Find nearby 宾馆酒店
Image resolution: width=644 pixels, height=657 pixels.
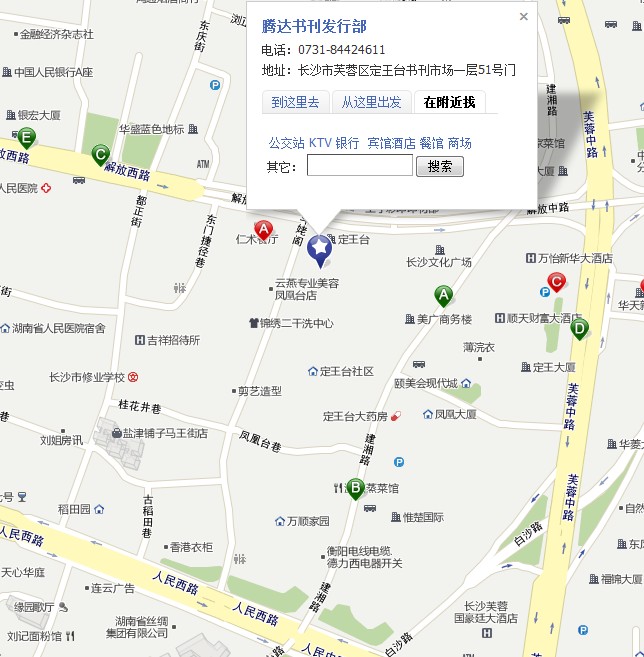(391, 143)
